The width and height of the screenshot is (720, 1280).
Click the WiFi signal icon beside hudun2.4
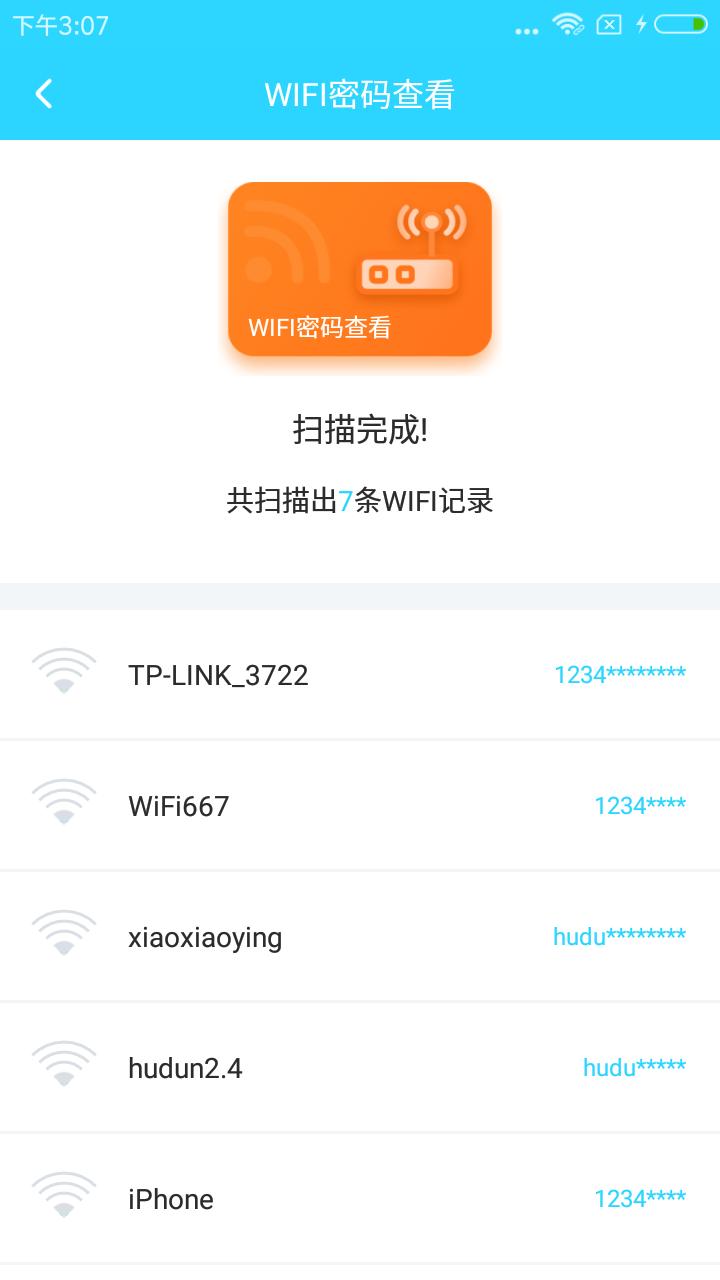(64, 1064)
